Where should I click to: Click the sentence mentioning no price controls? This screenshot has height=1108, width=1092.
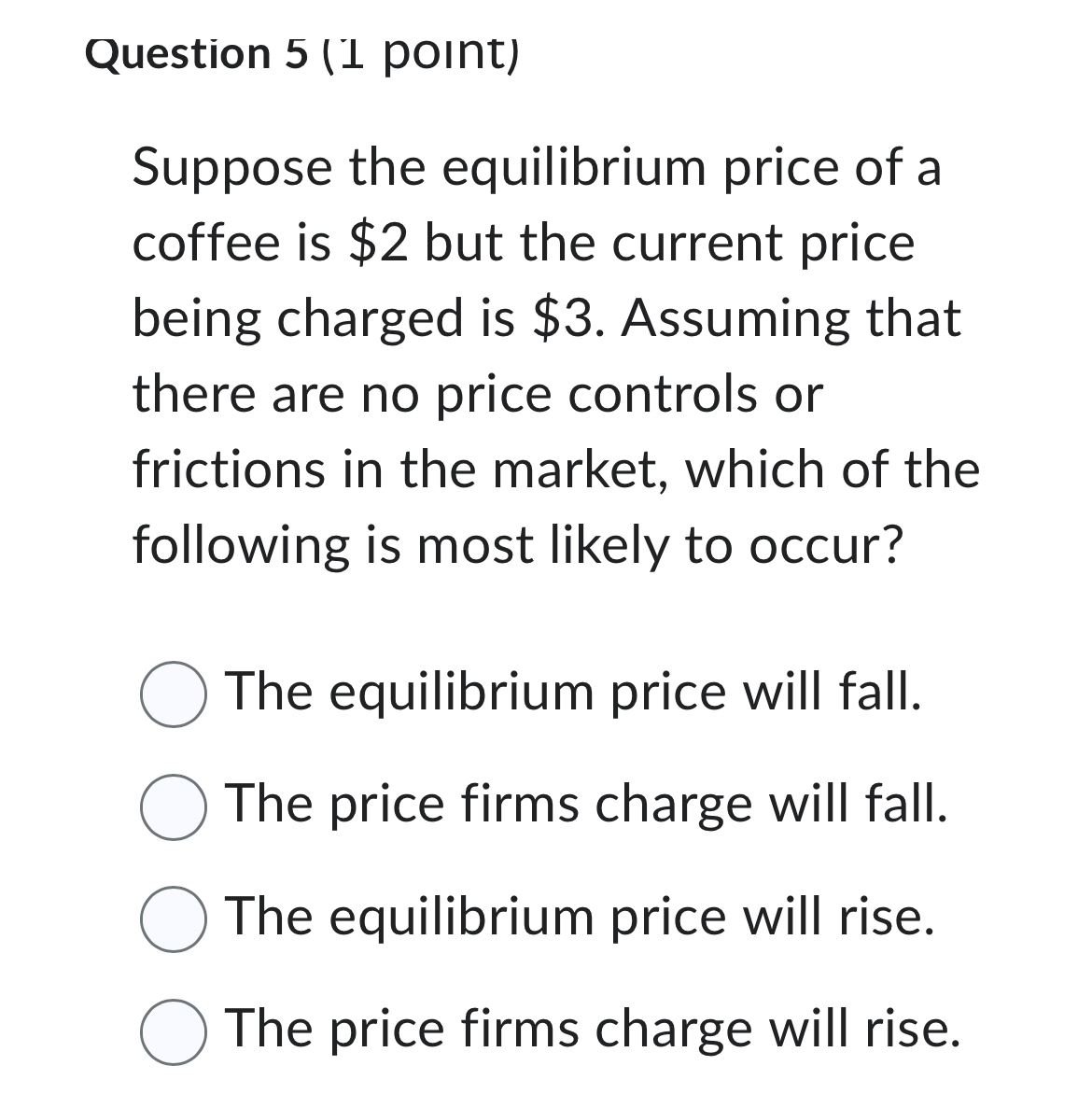tap(476, 392)
